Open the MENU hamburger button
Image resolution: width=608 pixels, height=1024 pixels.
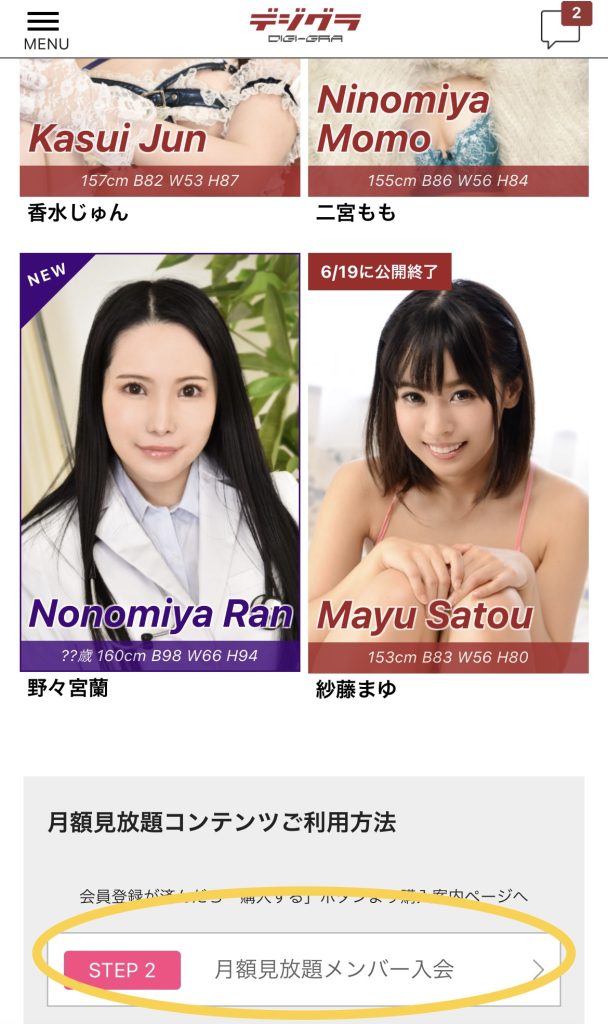[x=46, y=30]
